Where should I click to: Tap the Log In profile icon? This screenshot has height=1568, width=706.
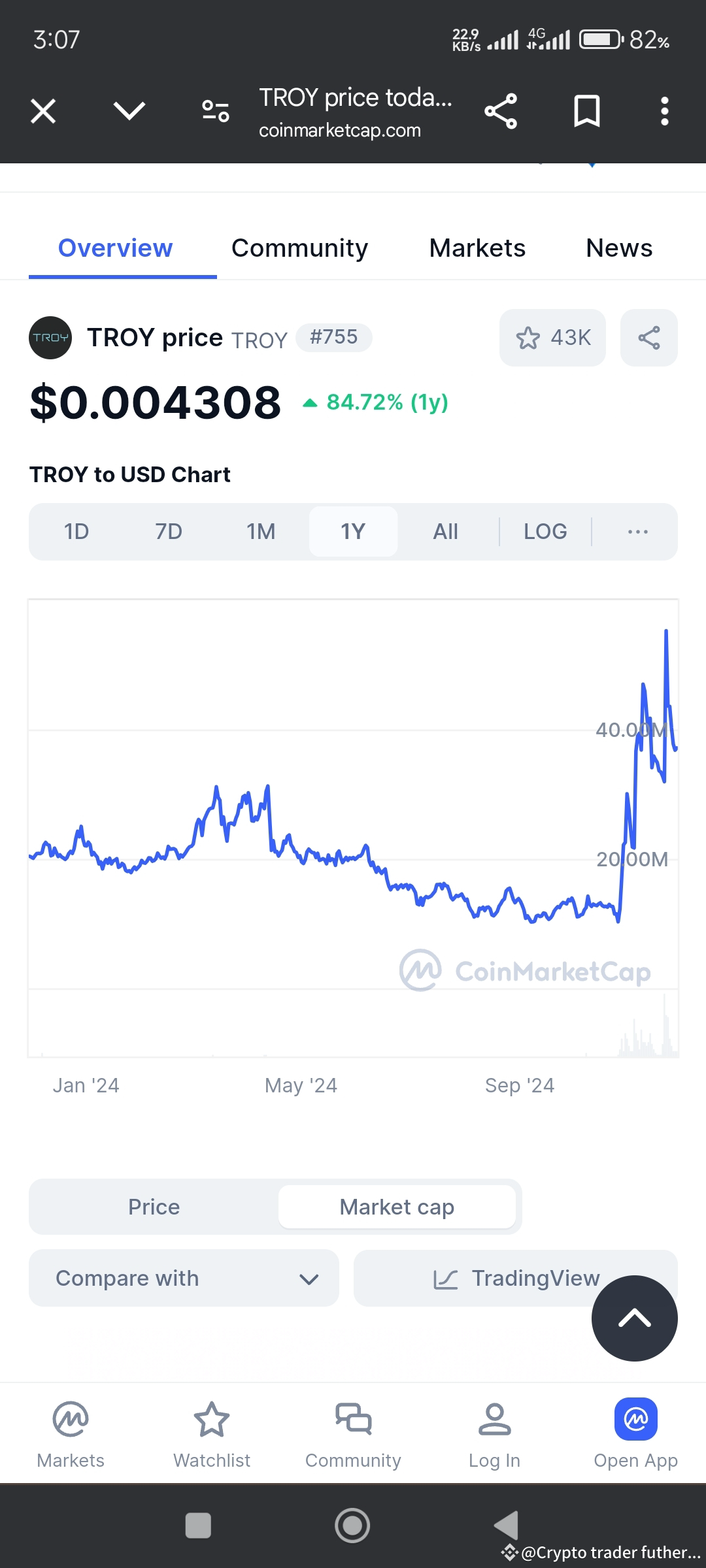(x=494, y=1419)
